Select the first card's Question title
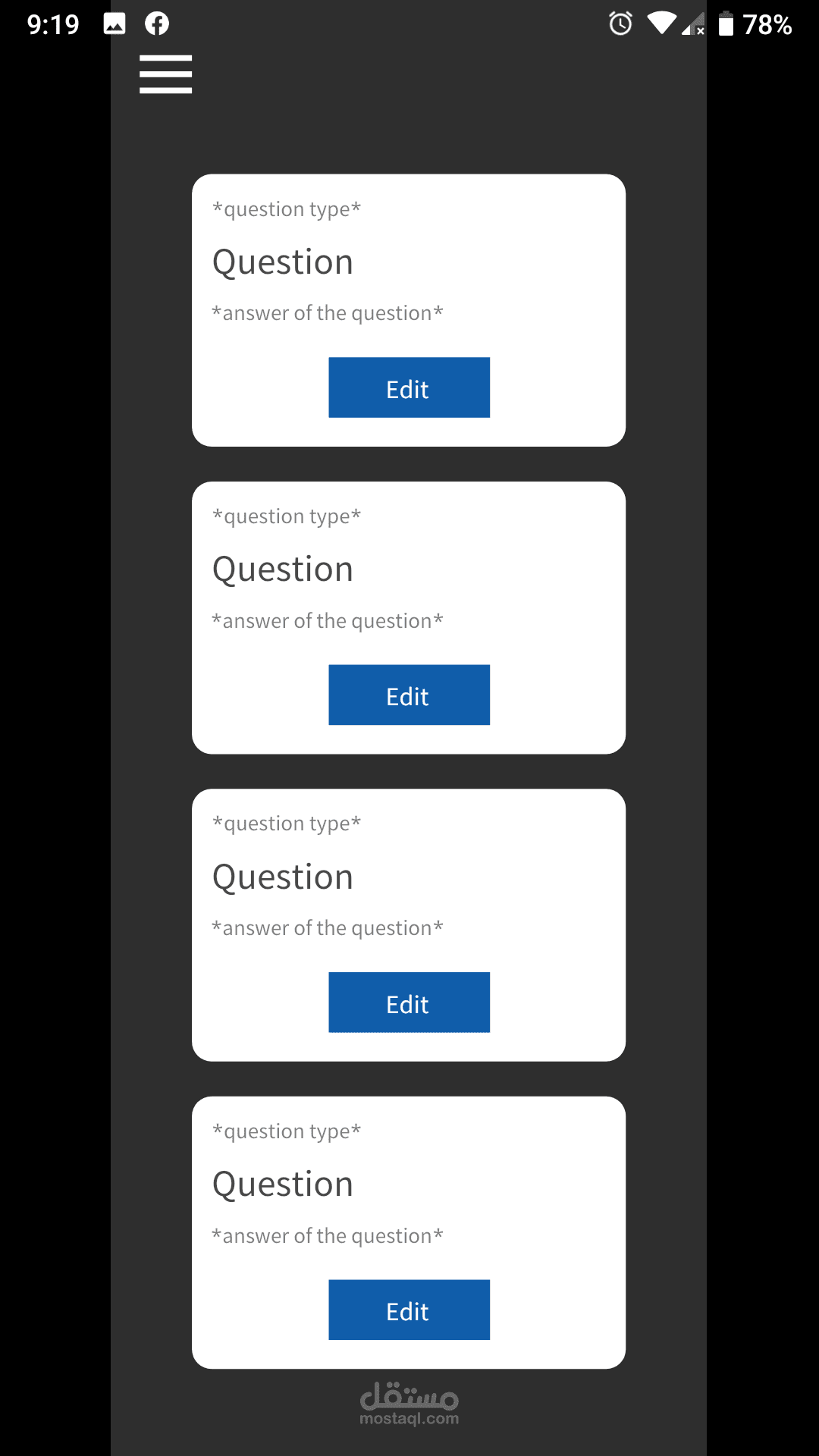The image size is (819, 1456). tap(282, 261)
